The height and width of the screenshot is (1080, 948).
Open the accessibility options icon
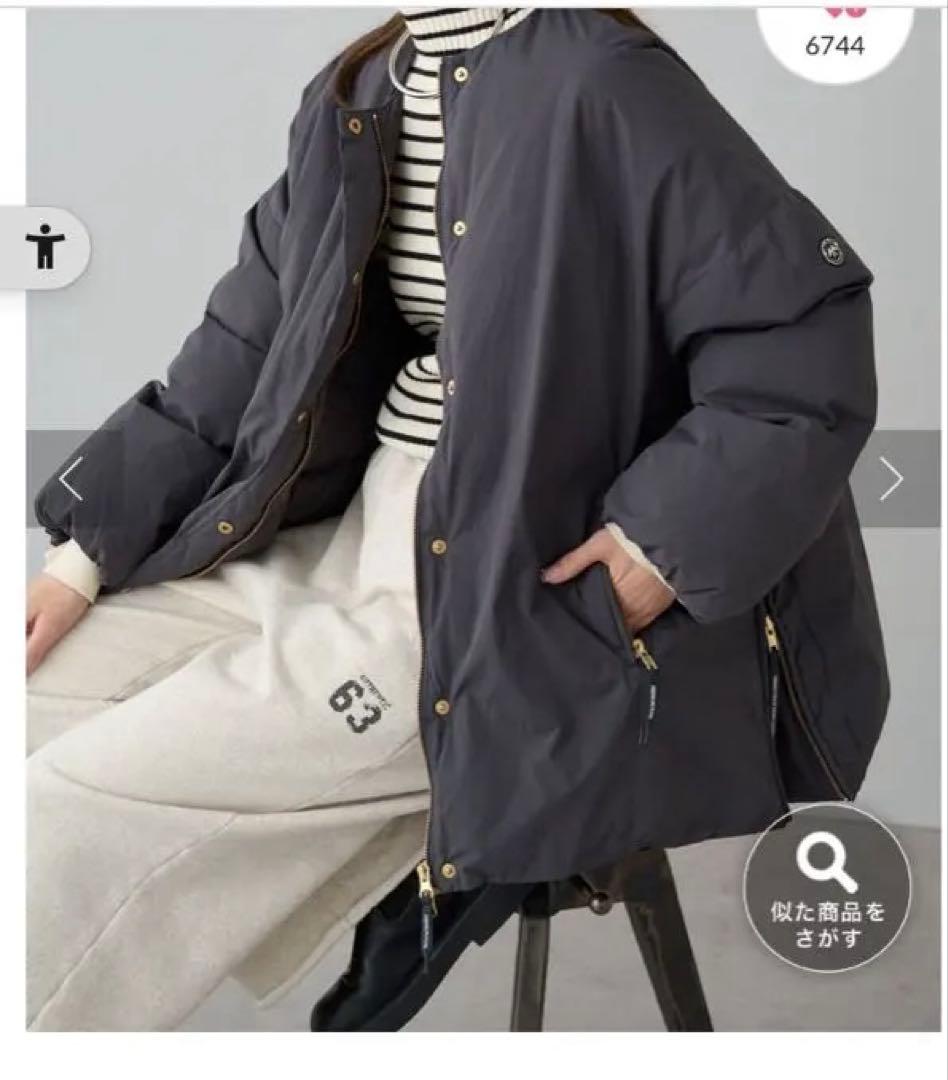click(46, 247)
